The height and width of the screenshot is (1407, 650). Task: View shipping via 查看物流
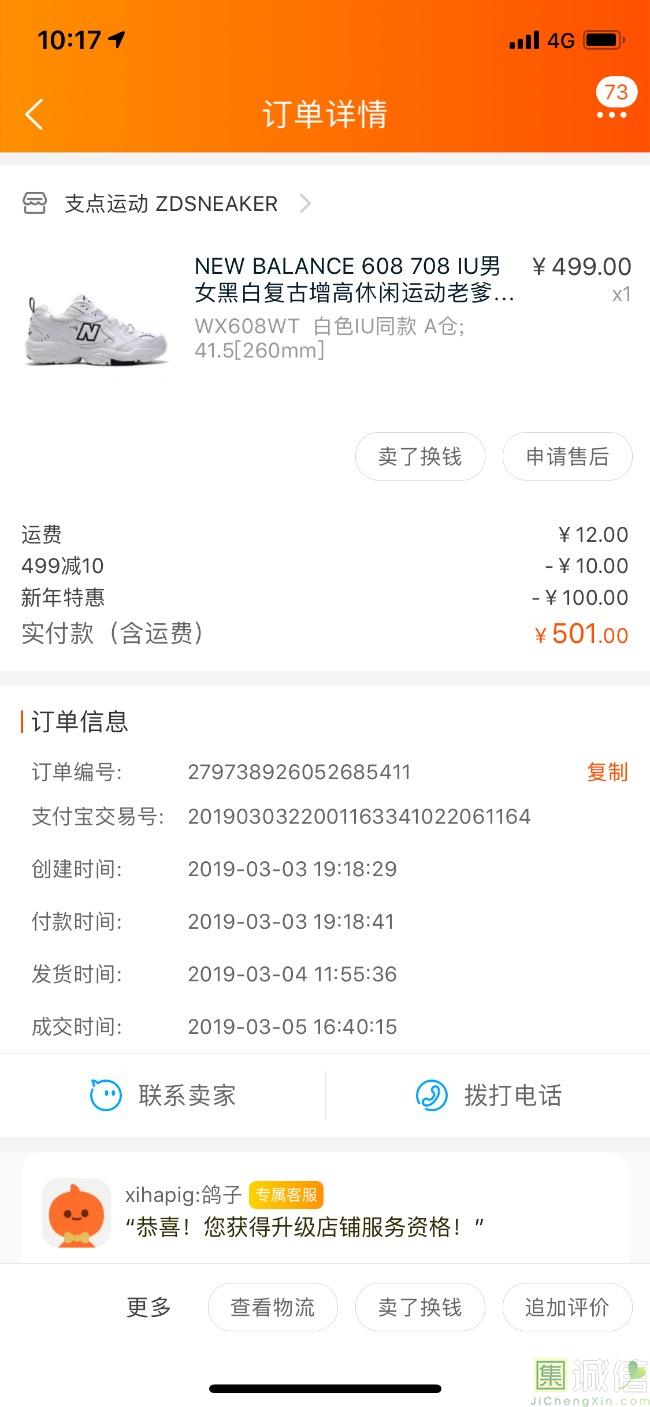[273, 1307]
